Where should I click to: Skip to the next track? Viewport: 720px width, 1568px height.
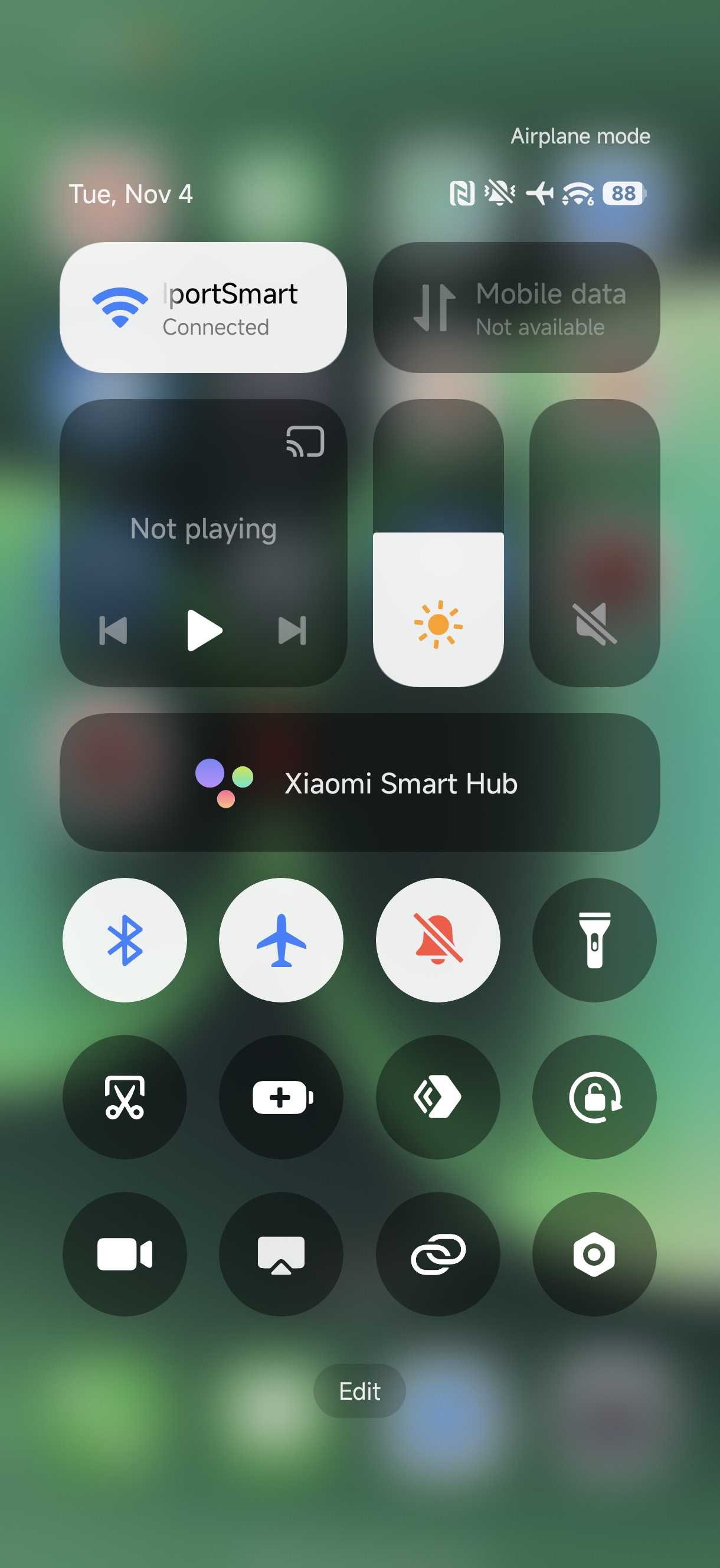292,630
